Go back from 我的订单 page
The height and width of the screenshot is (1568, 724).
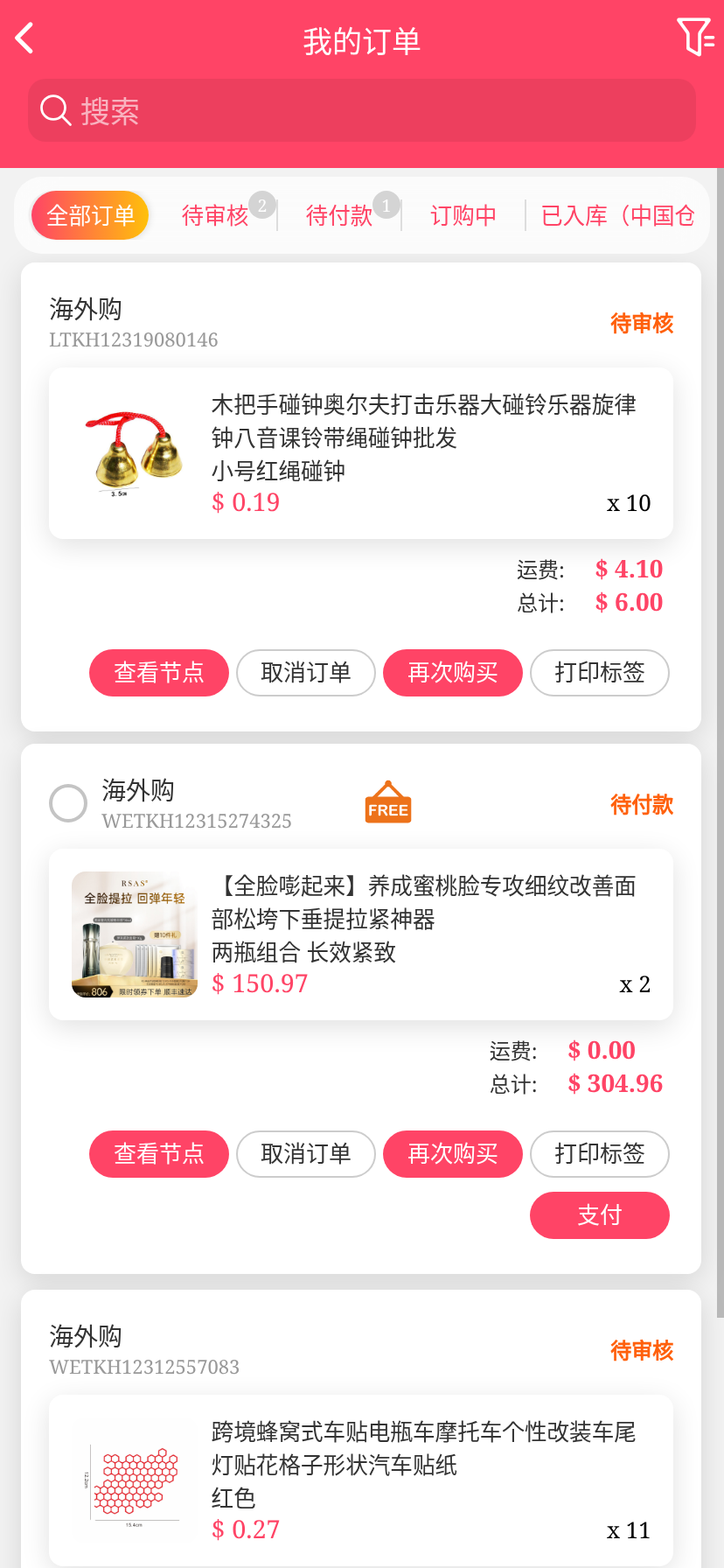[x=24, y=38]
